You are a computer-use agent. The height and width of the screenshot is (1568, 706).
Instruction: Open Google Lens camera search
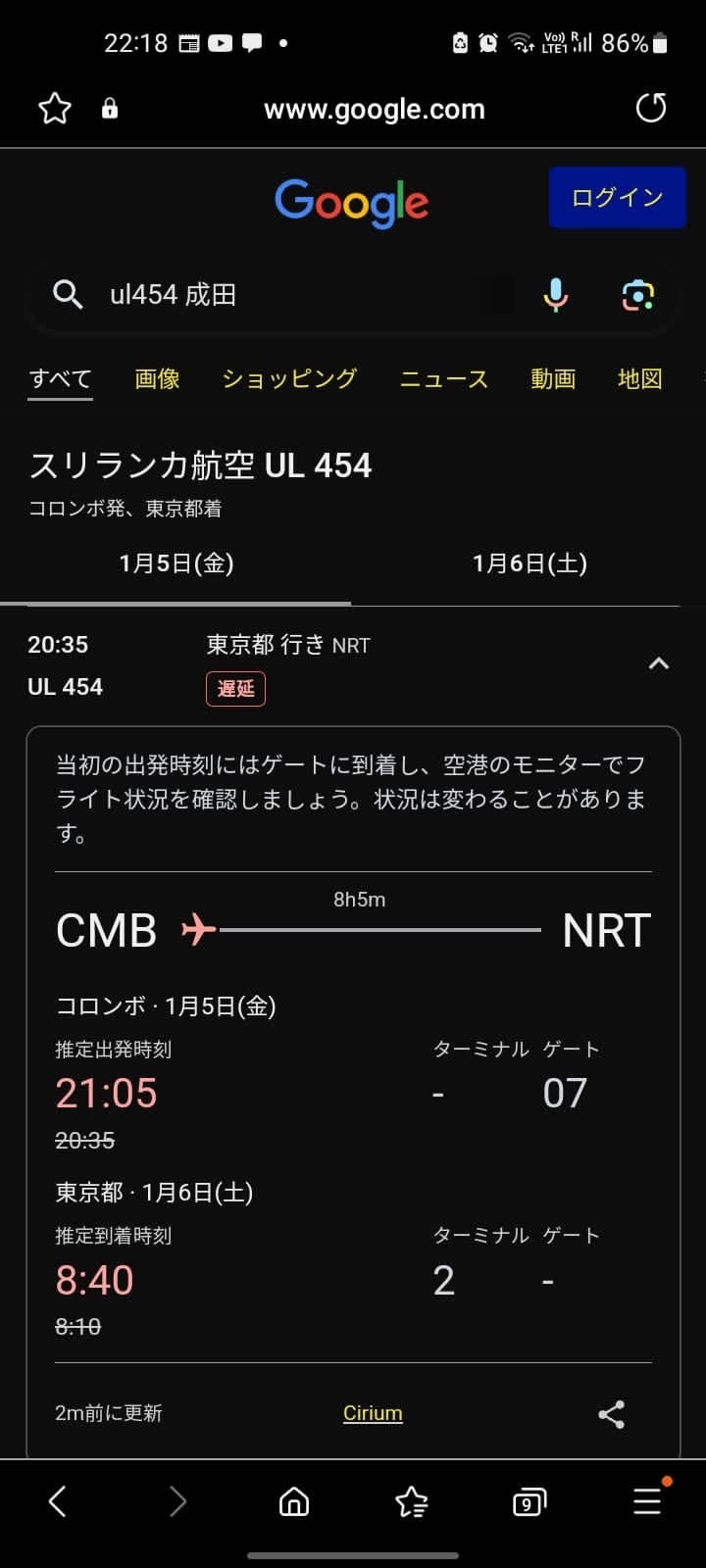tap(638, 295)
